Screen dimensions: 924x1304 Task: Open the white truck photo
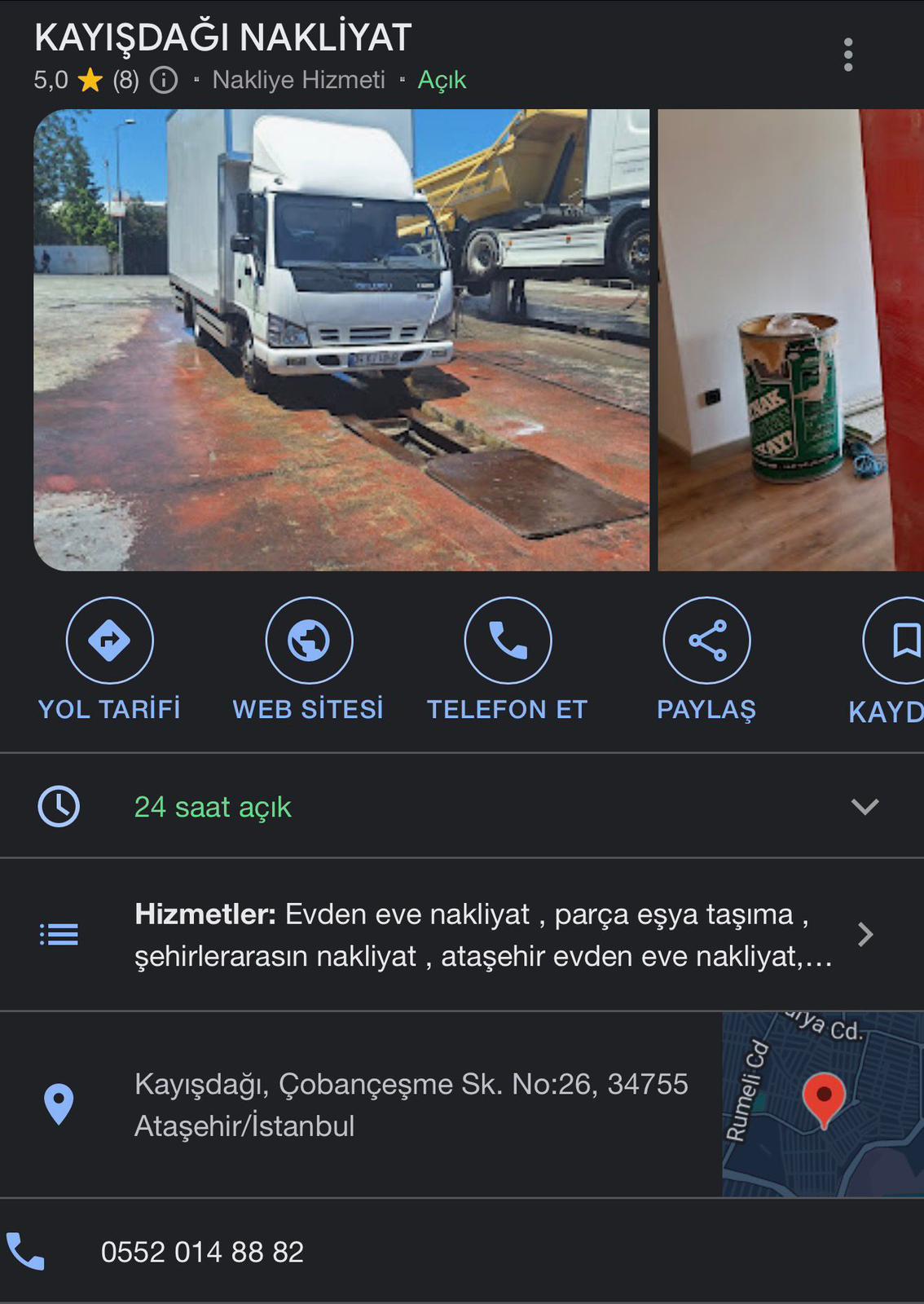point(341,340)
